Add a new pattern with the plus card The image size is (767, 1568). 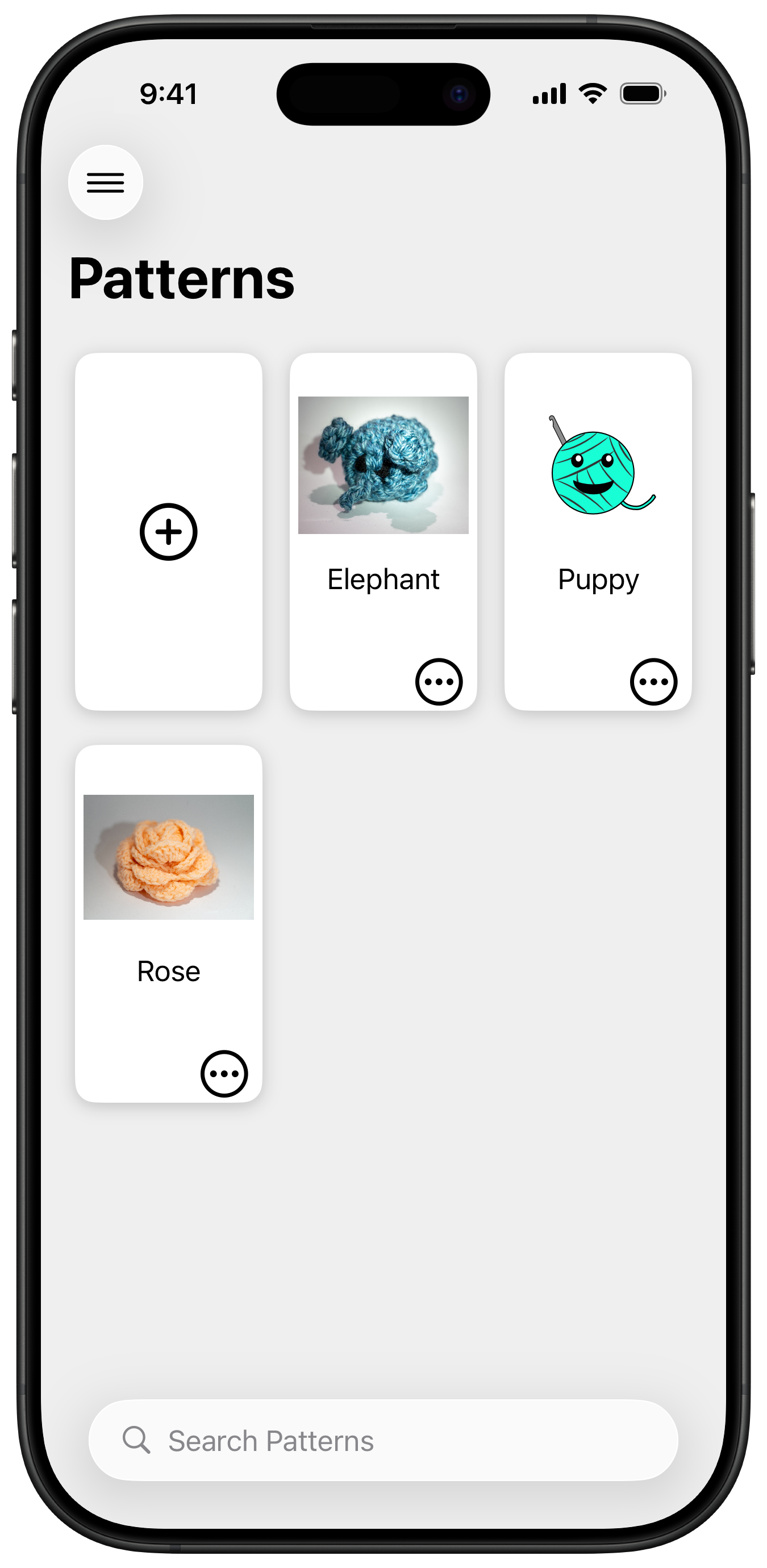click(169, 531)
